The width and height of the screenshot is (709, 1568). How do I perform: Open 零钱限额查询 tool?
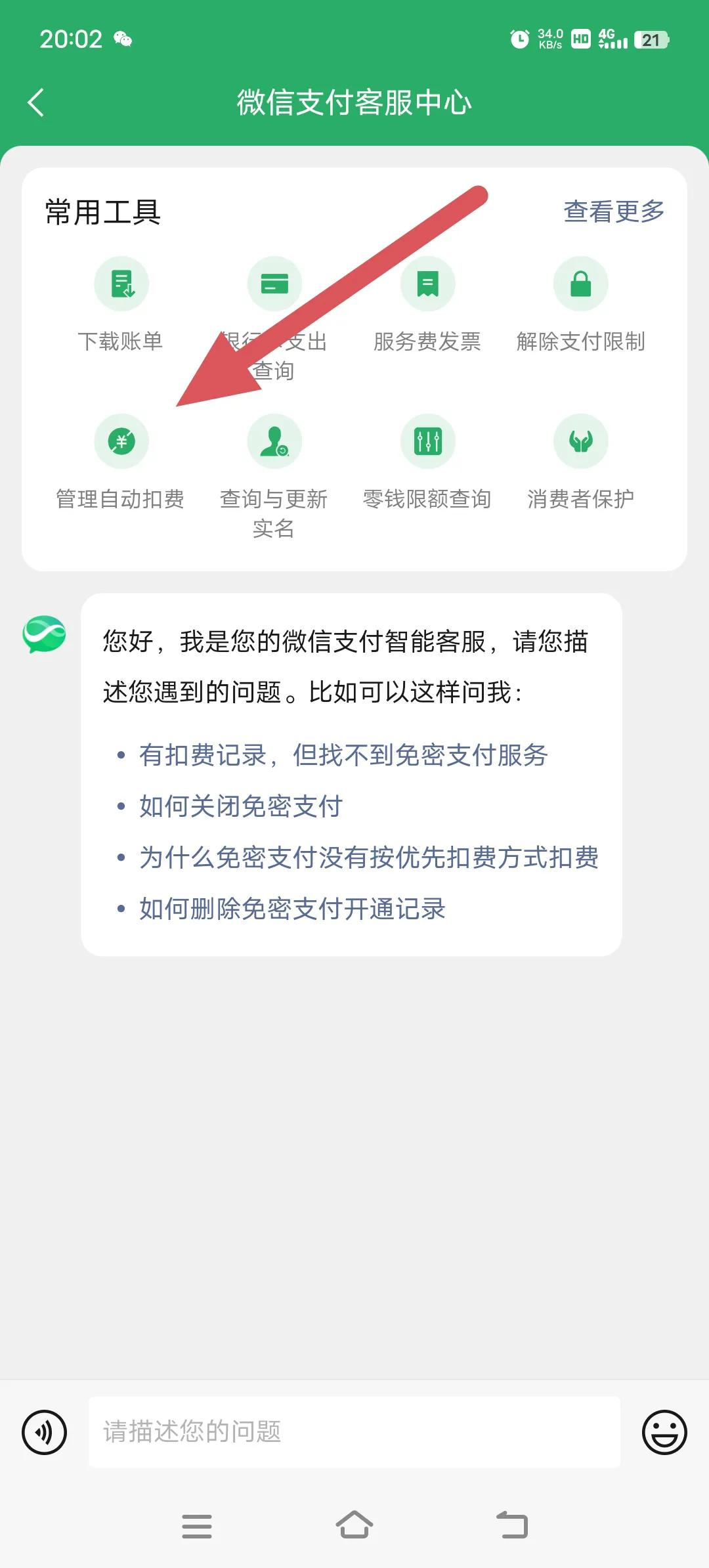(x=427, y=462)
